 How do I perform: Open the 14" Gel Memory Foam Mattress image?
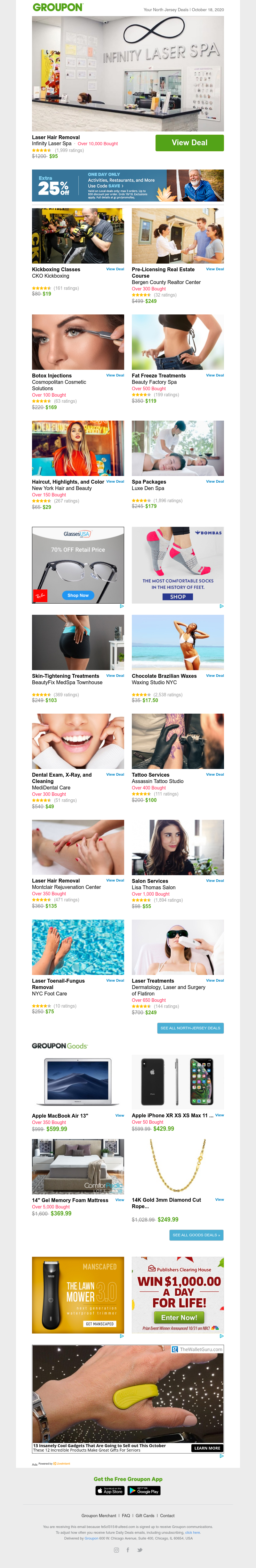coord(78,1167)
